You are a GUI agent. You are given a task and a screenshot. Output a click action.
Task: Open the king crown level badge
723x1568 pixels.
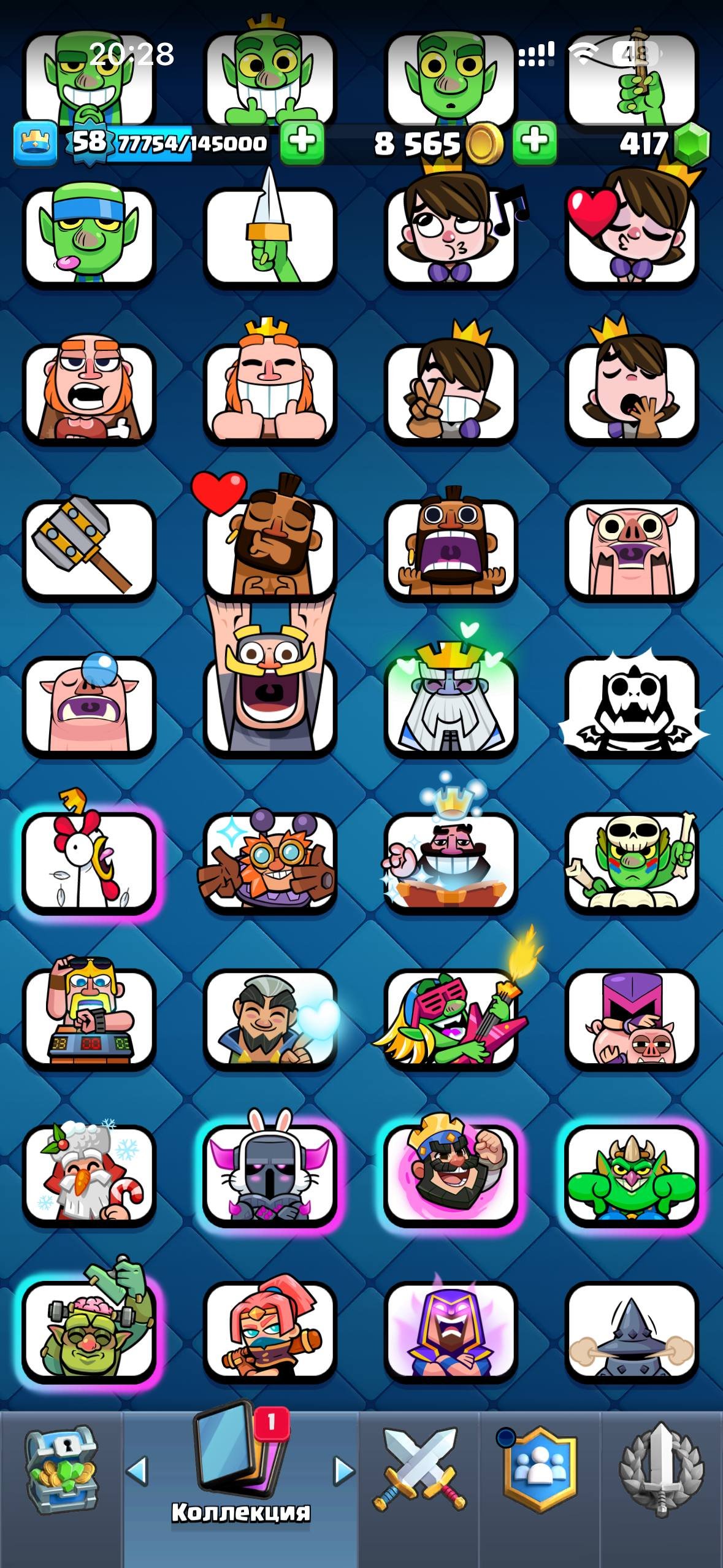[x=36, y=142]
